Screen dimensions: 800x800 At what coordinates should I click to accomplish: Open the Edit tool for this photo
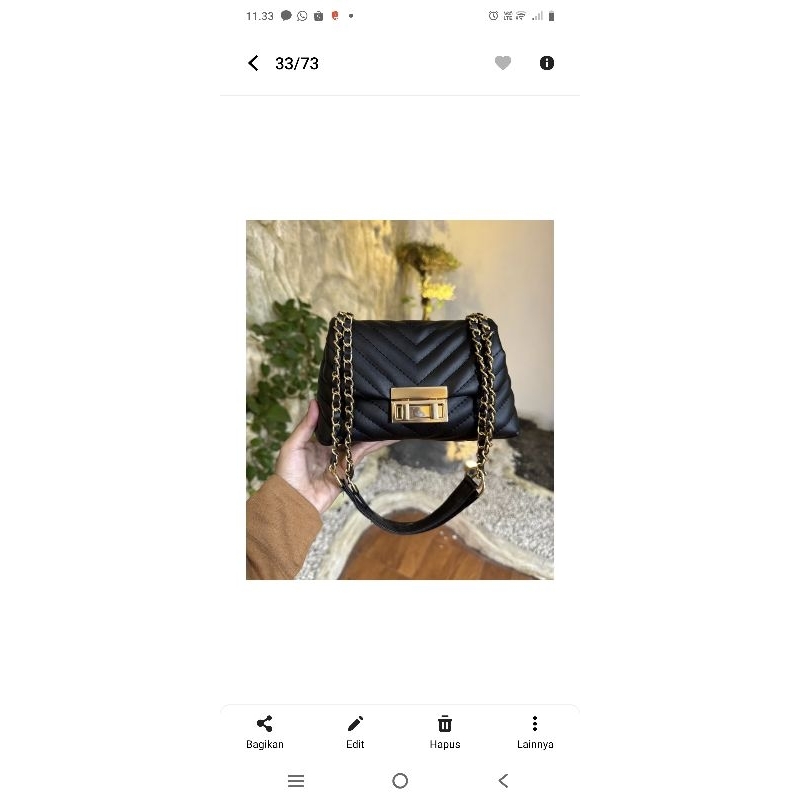[x=355, y=731]
